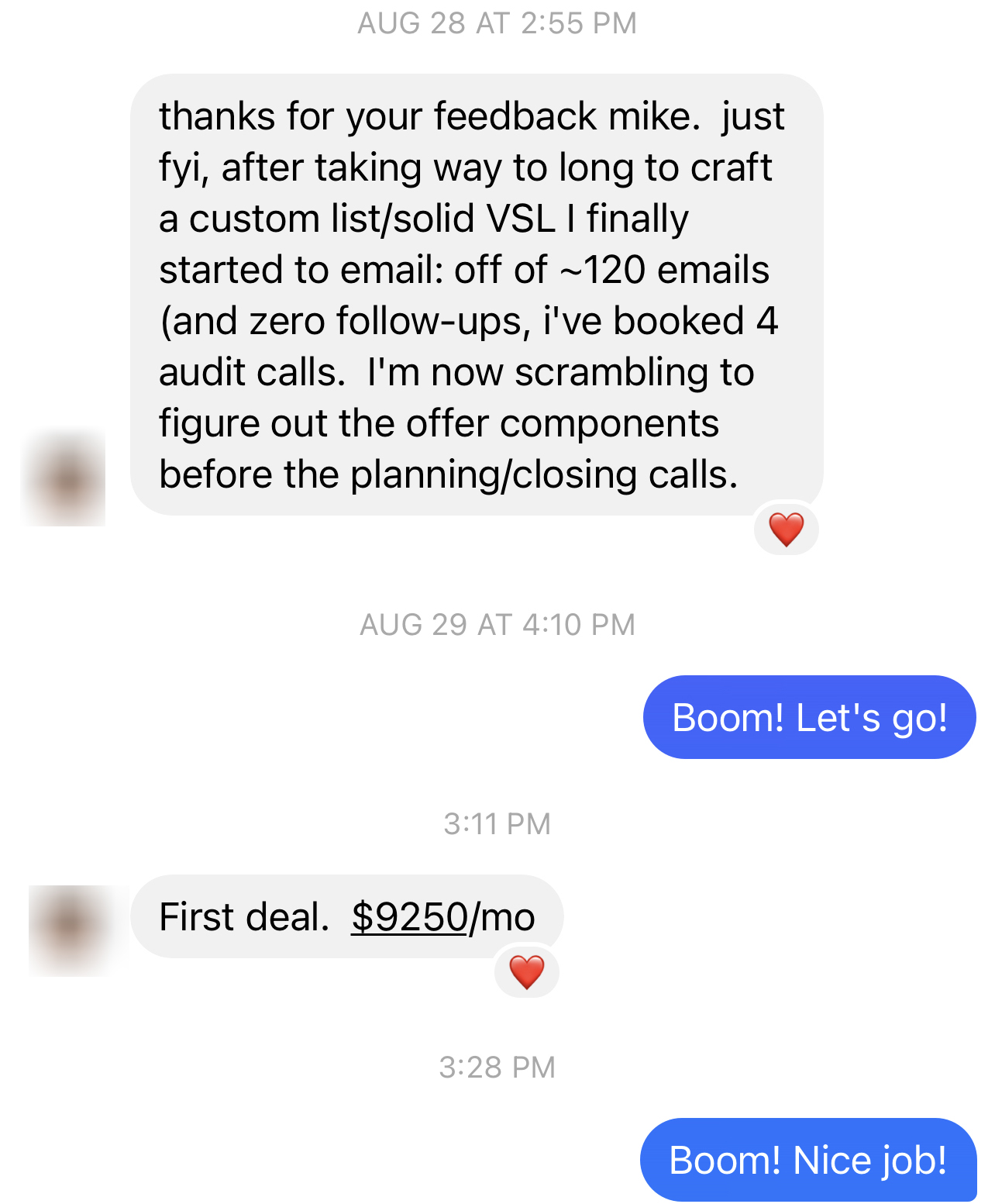
Task: View heart reaction on the feedback message
Action: click(786, 530)
